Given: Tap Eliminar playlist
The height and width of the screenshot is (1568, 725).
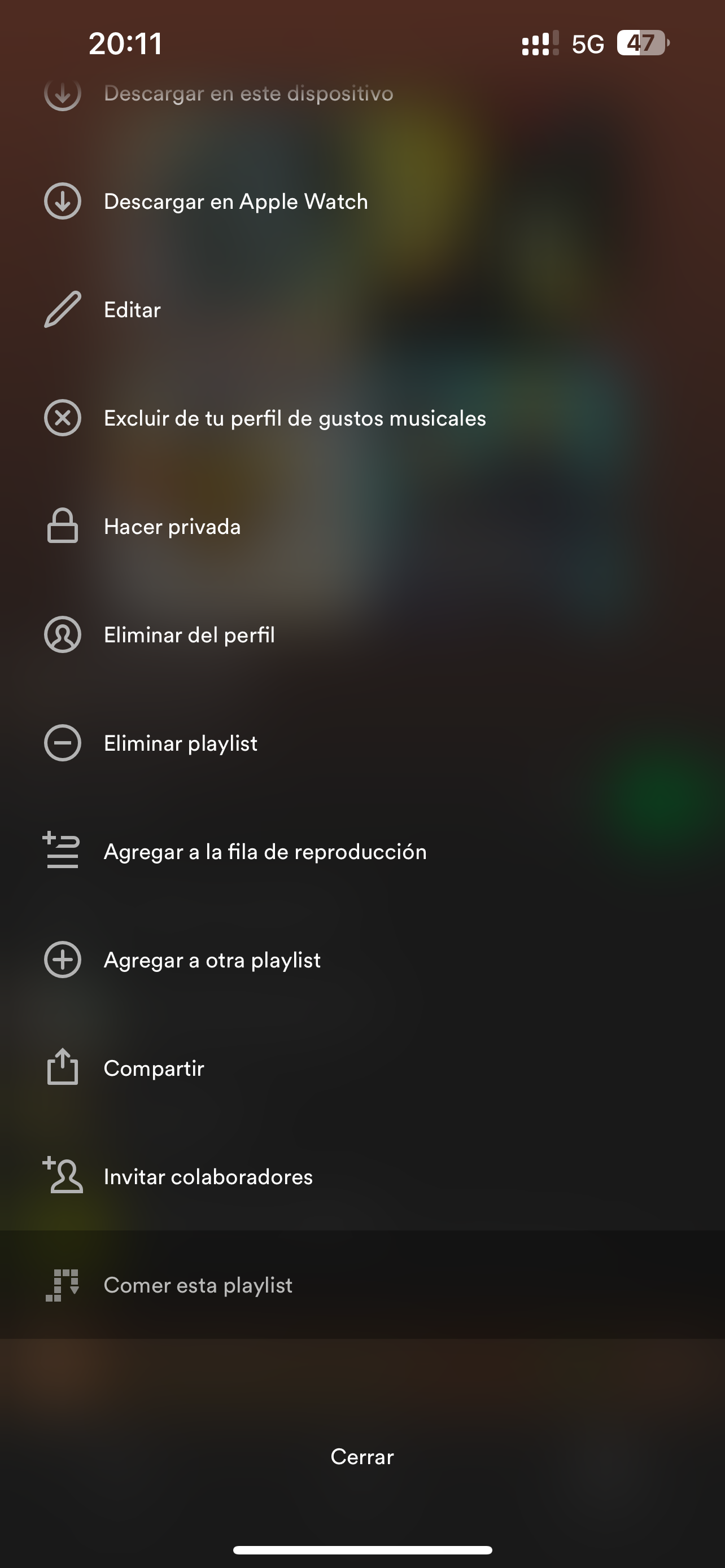Looking at the screenshot, I should [180, 743].
